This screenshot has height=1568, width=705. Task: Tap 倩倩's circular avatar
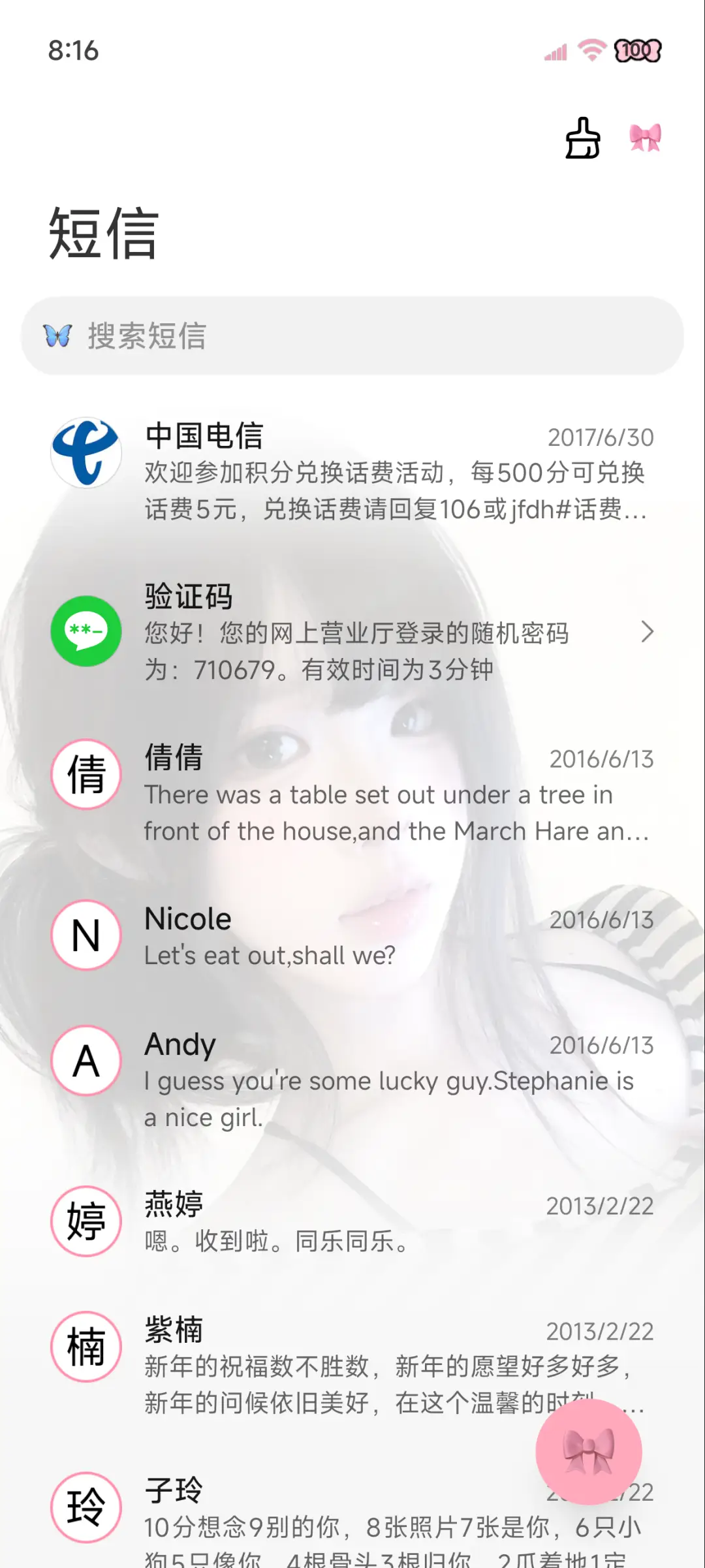coord(86,775)
